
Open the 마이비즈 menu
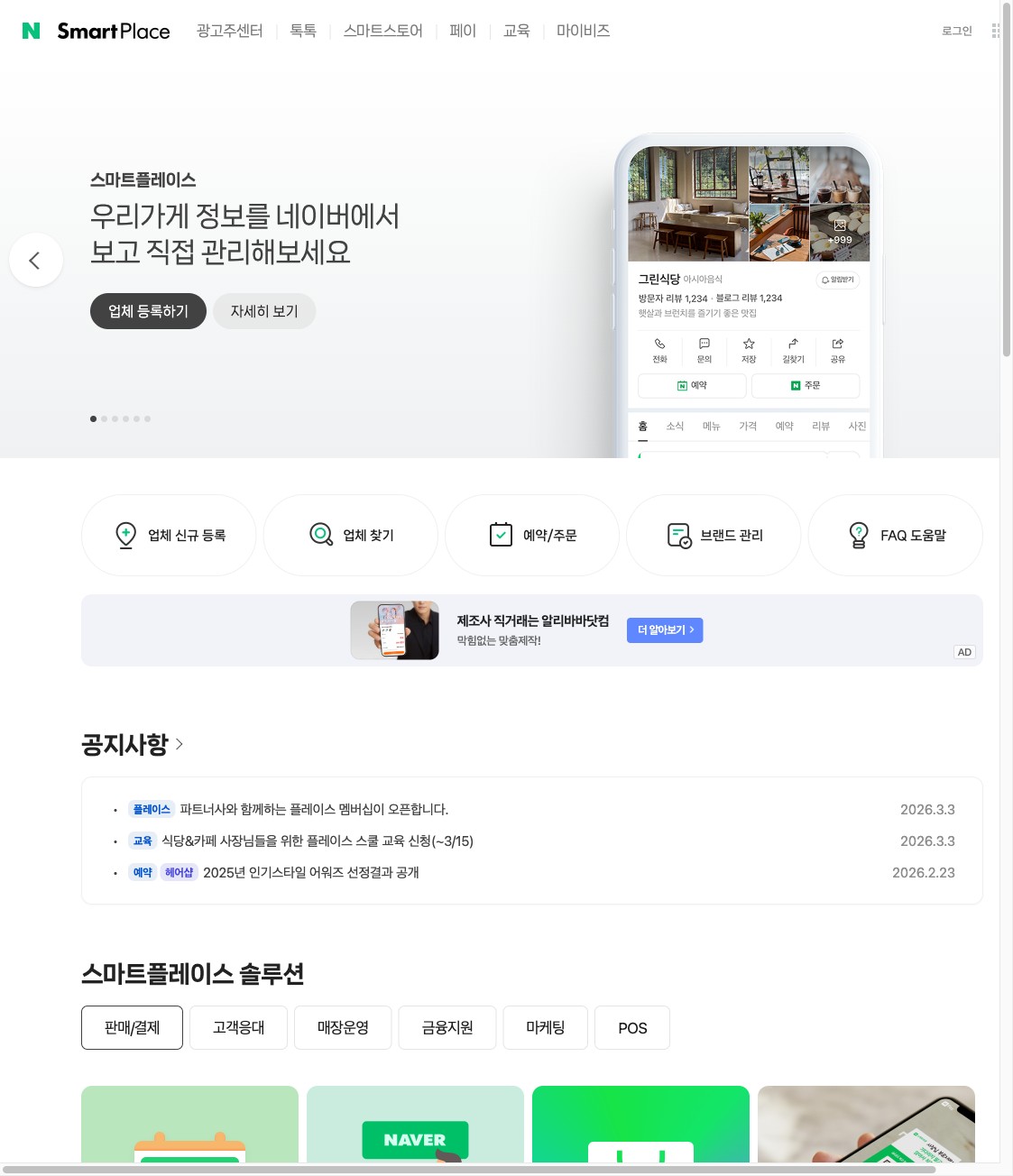(583, 31)
